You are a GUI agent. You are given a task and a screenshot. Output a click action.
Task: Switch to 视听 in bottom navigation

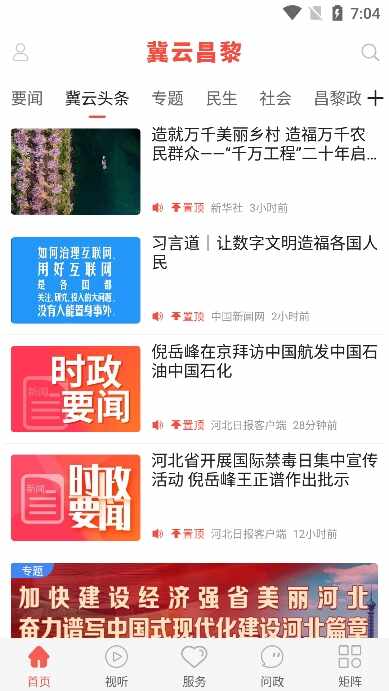116,665
